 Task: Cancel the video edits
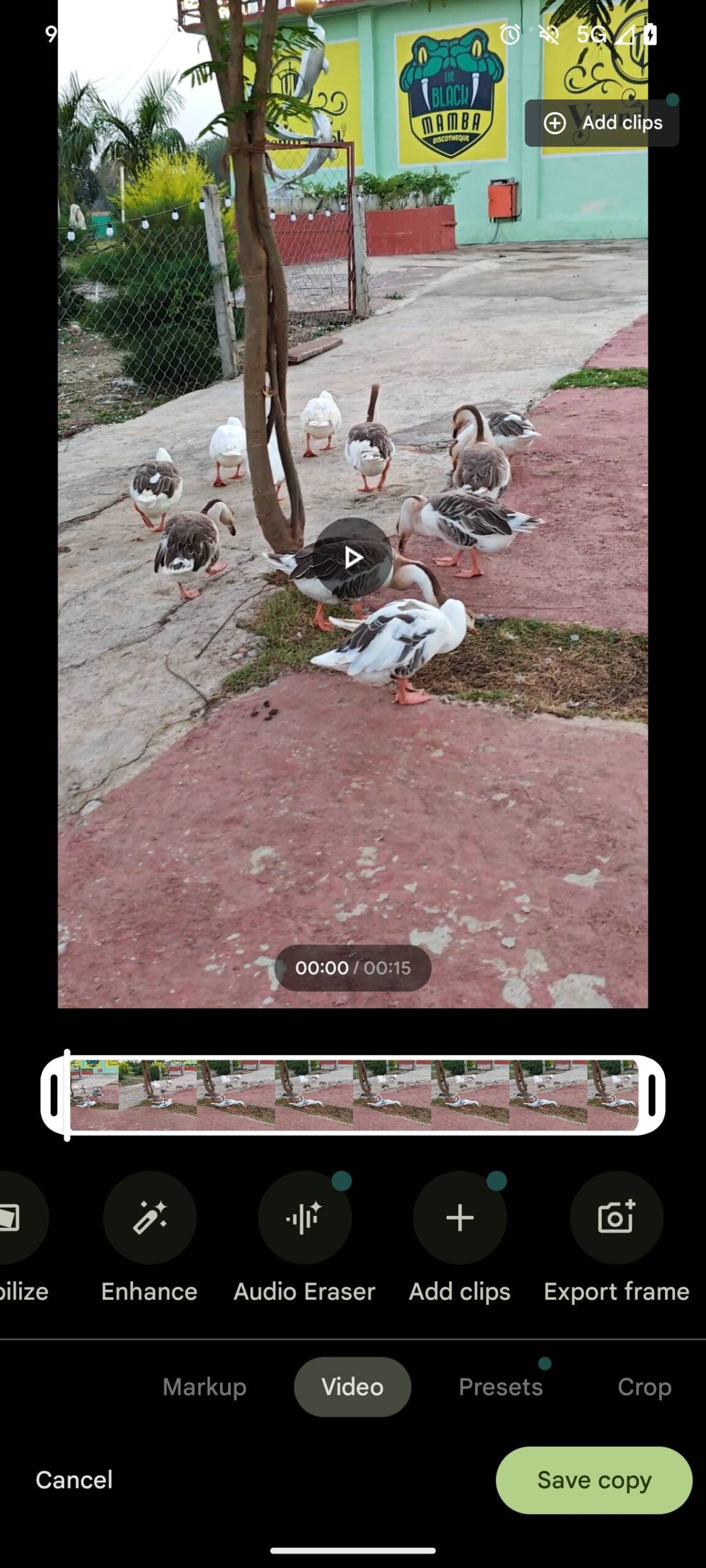coord(74,1480)
